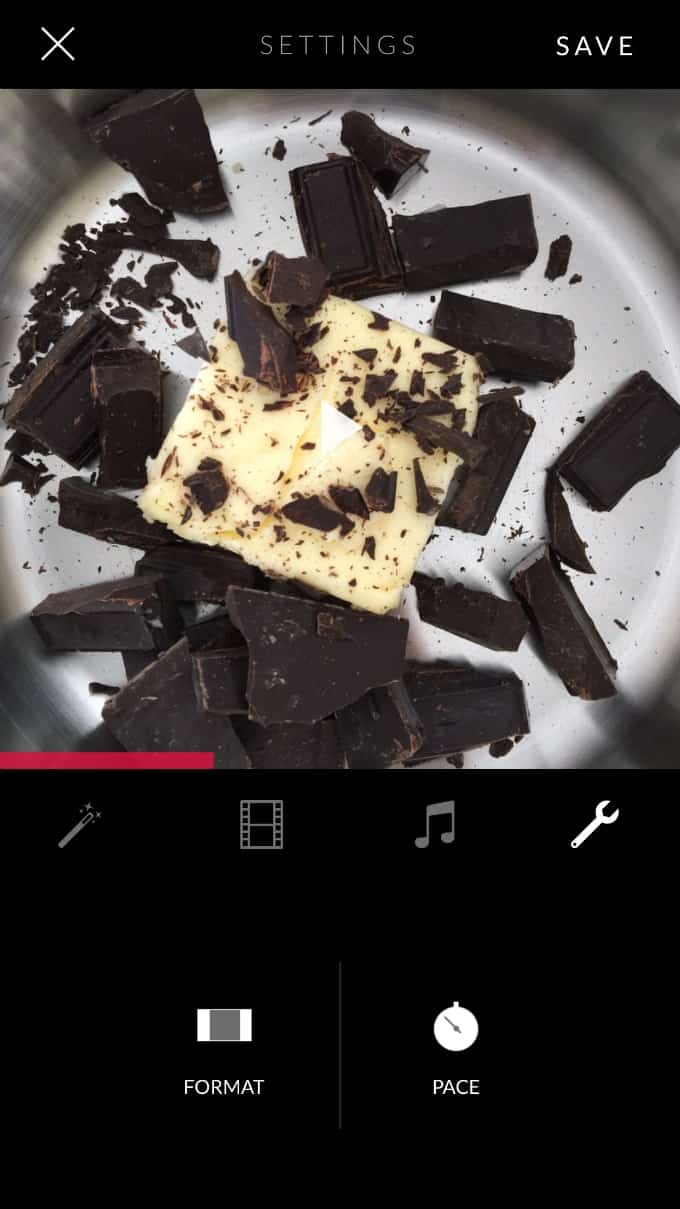
Task: Open the music note tab
Action: 435,825
